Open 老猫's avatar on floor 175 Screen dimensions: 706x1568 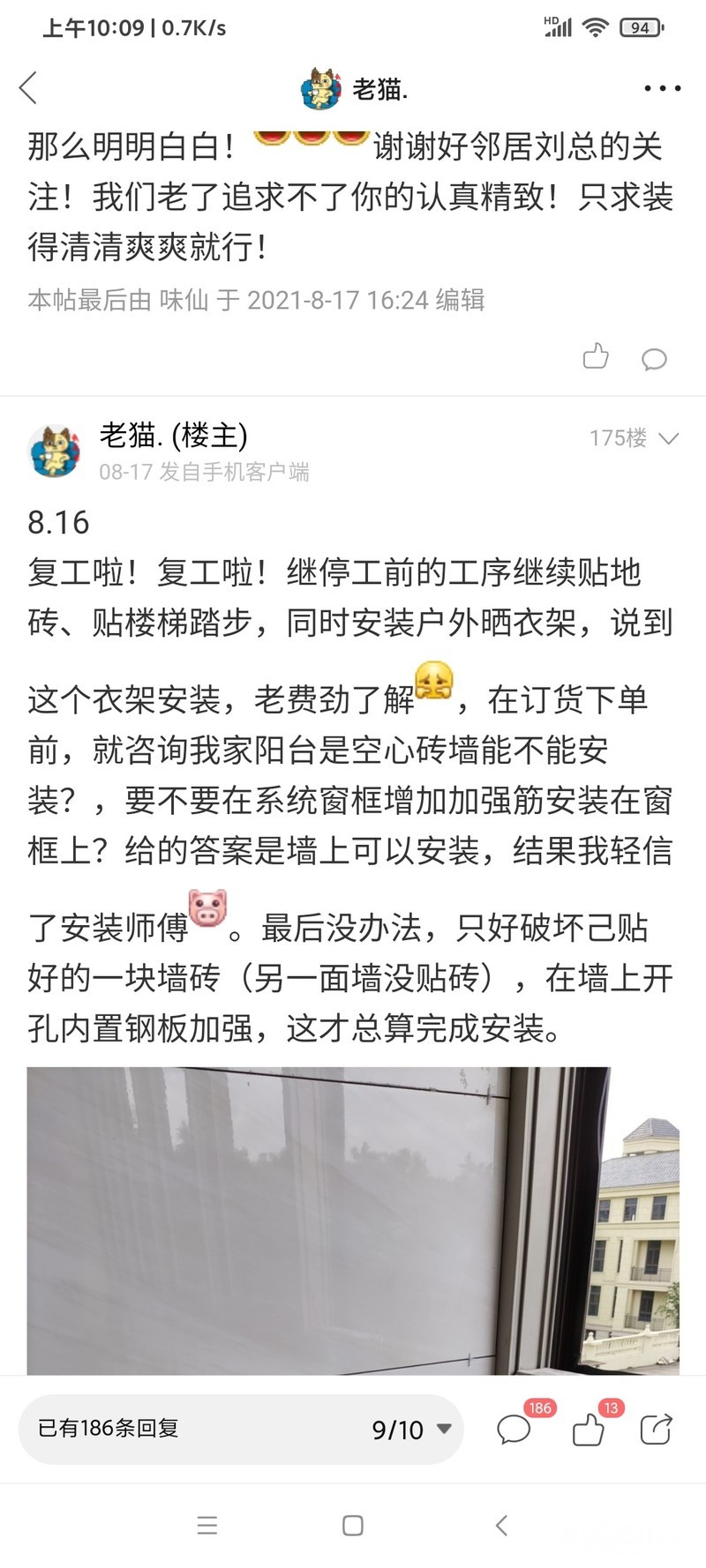point(55,451)
